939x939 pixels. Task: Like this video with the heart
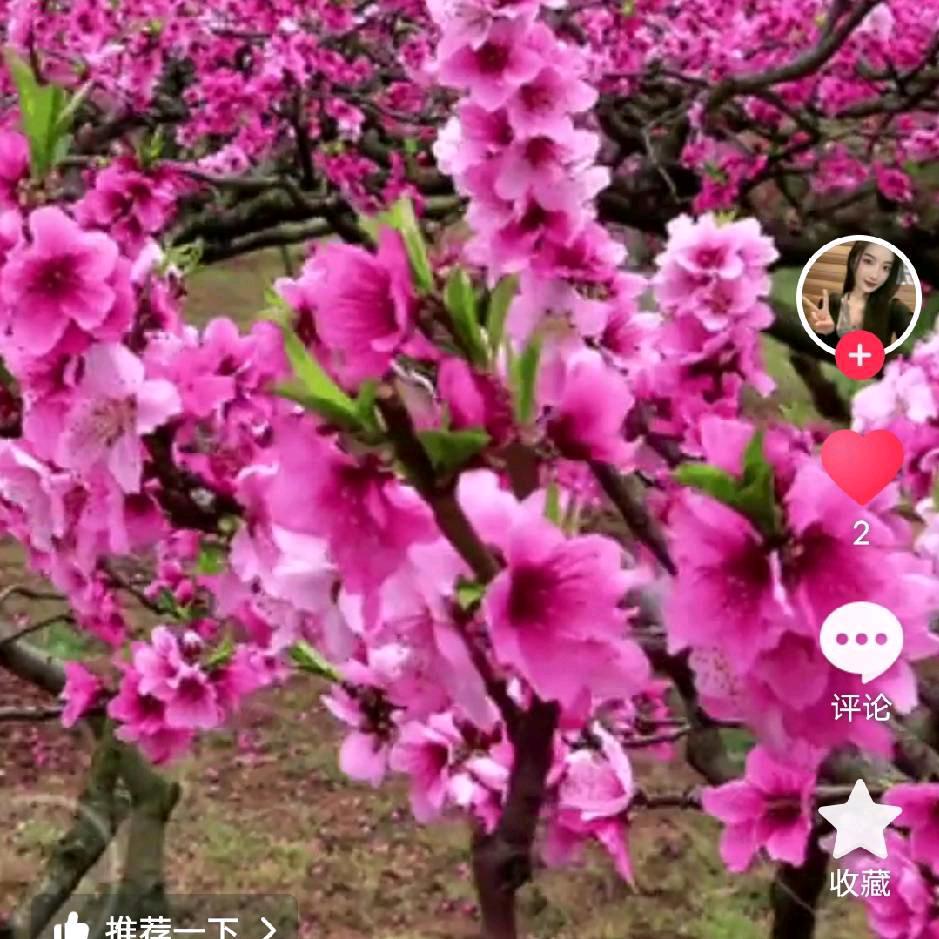[x=861, y=466]
